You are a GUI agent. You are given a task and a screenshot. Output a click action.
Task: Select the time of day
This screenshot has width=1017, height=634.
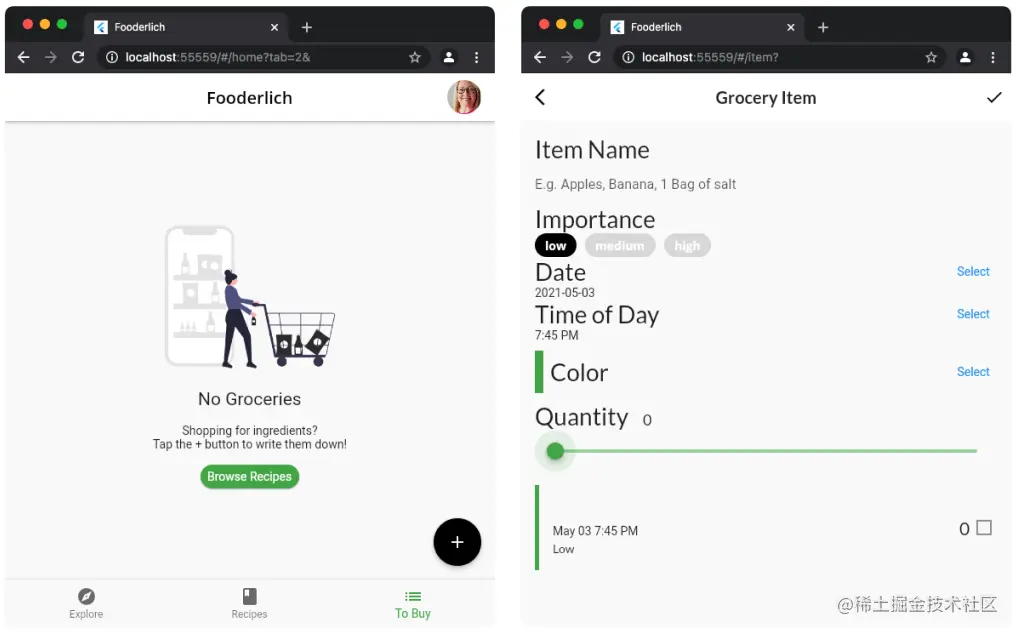(x=972, y=313)
